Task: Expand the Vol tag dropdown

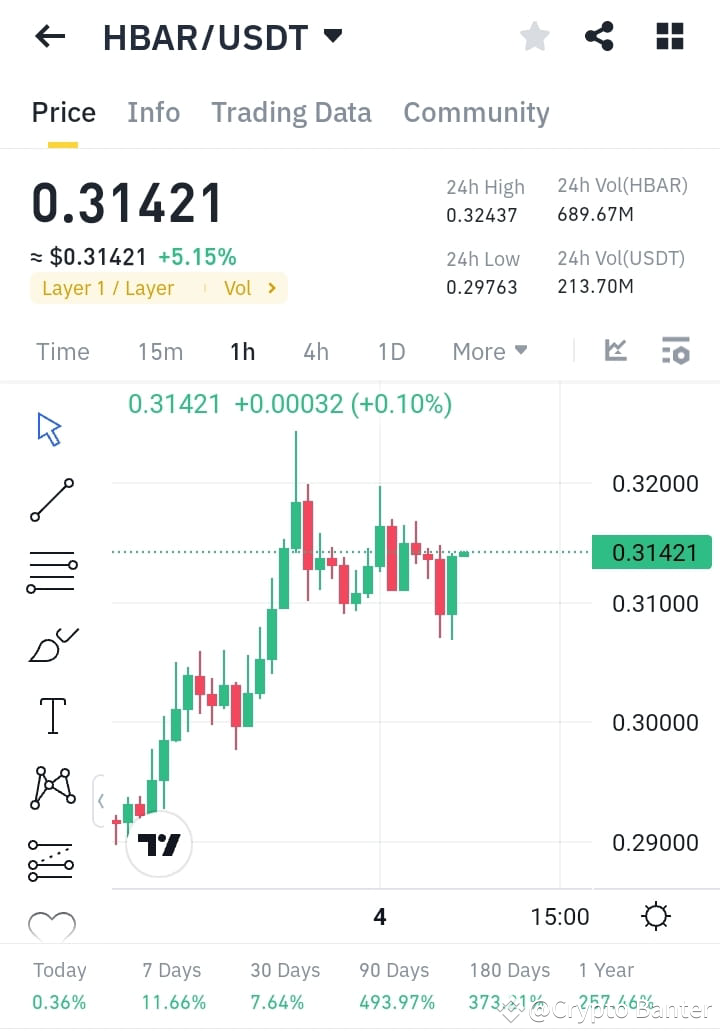Action: click(250, 287)
